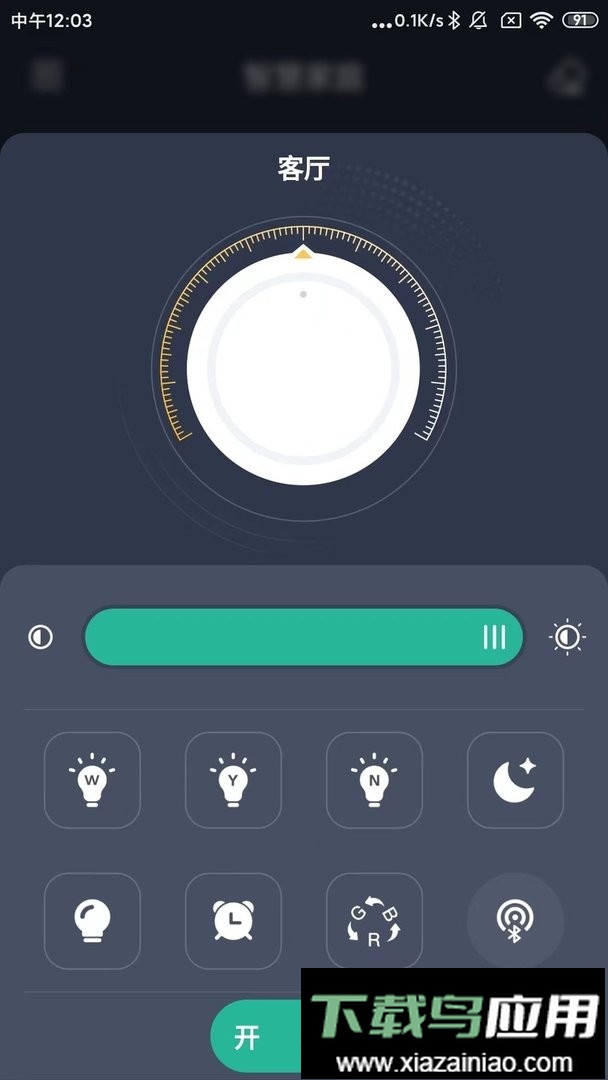
Task: Tap the plain light bulb button
Action: coord(92,921)
